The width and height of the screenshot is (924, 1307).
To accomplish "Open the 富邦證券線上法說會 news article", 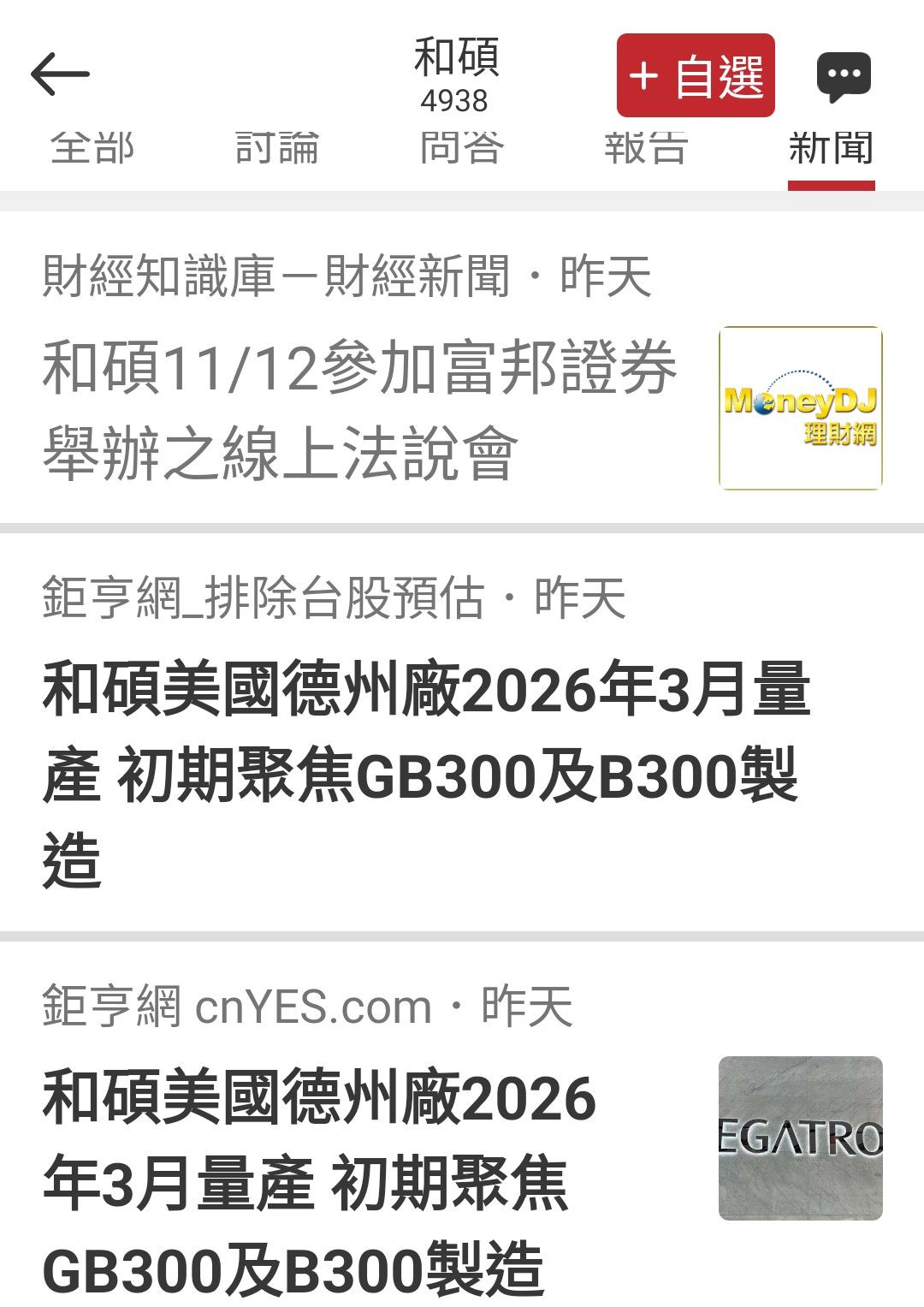I will 360,411.
